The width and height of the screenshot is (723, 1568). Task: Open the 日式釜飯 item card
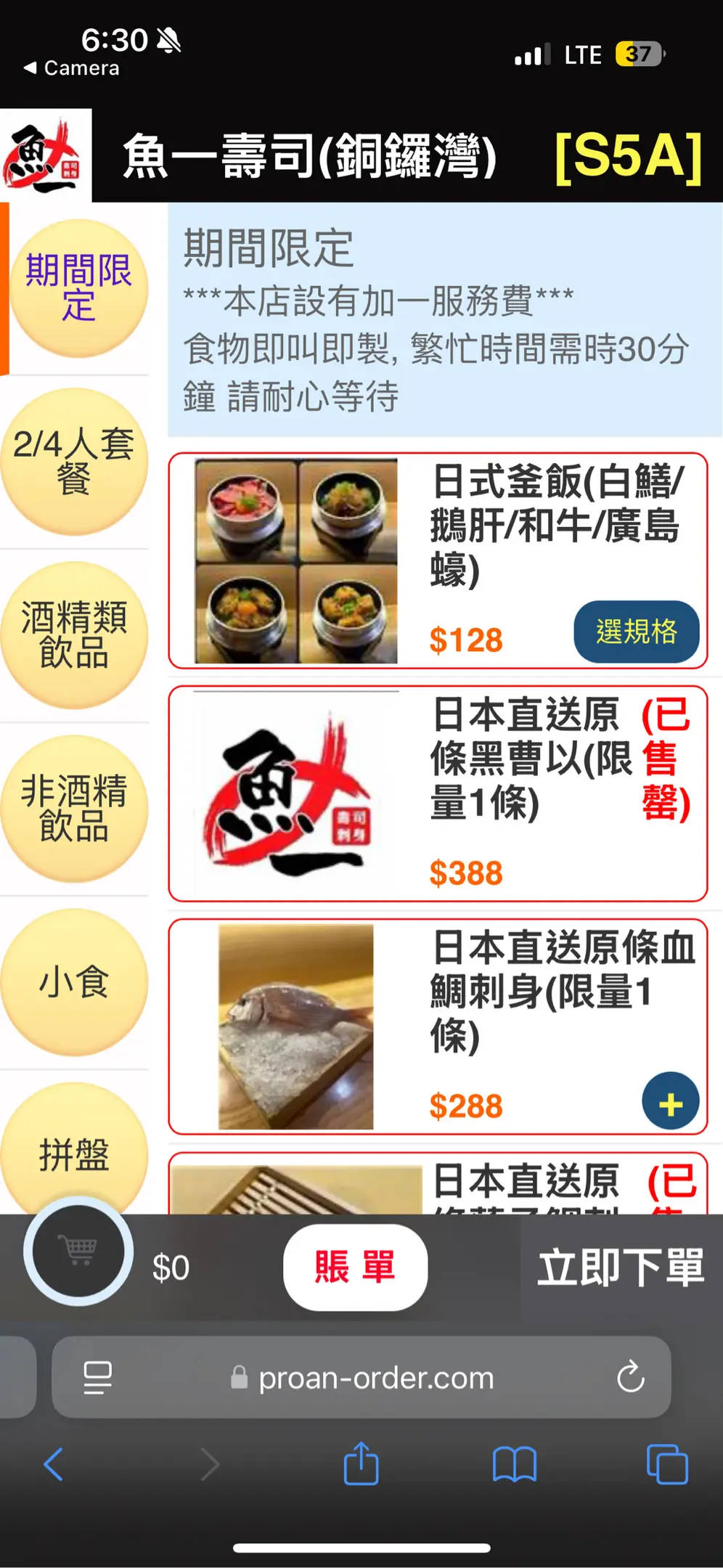point(295,560)
